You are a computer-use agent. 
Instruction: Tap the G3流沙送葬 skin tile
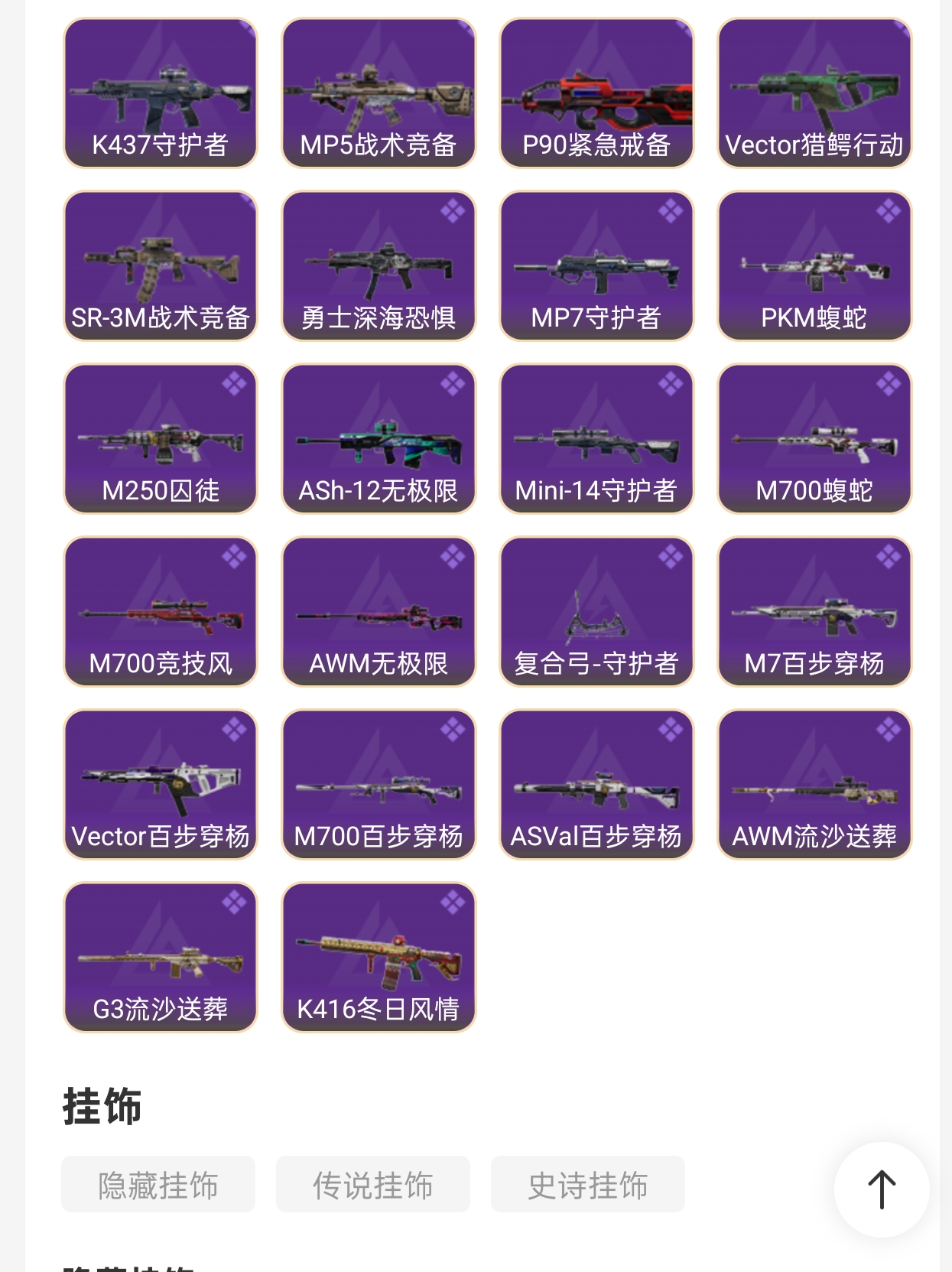pyautogui.click(x=161, y=957)
